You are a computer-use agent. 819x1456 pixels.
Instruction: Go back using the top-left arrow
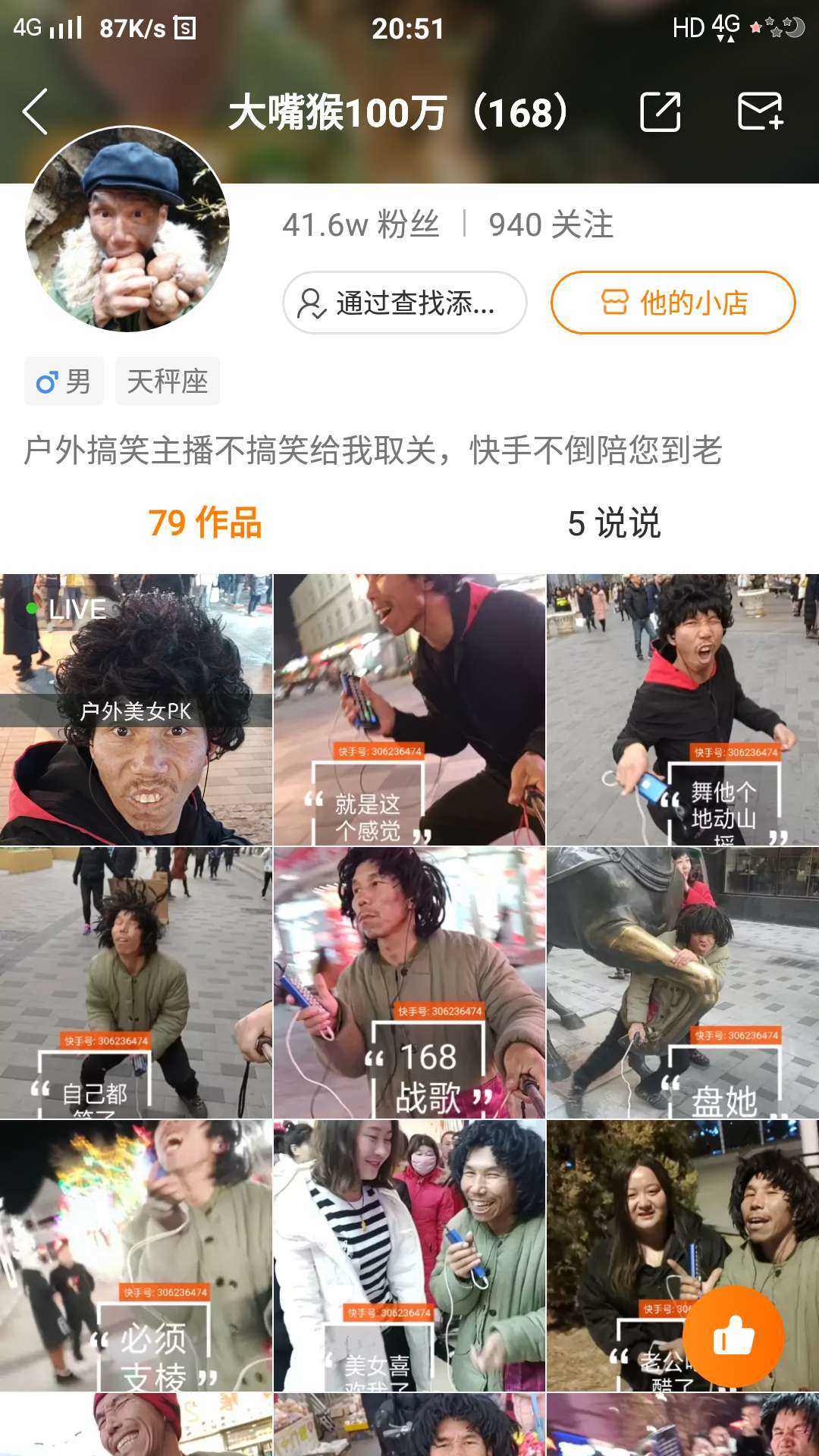(x=36, y=111)
